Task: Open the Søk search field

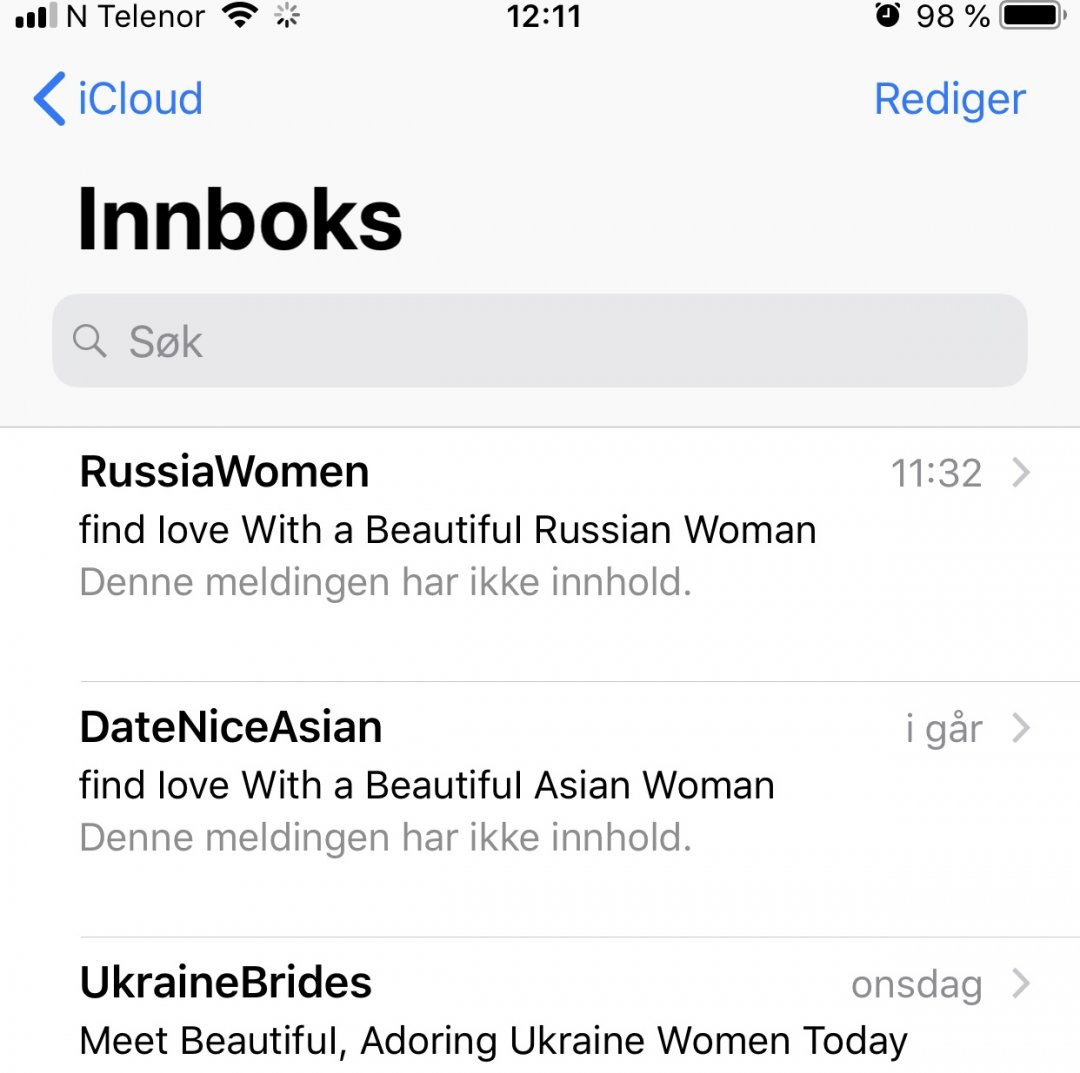Action: (x=540, y=341)
